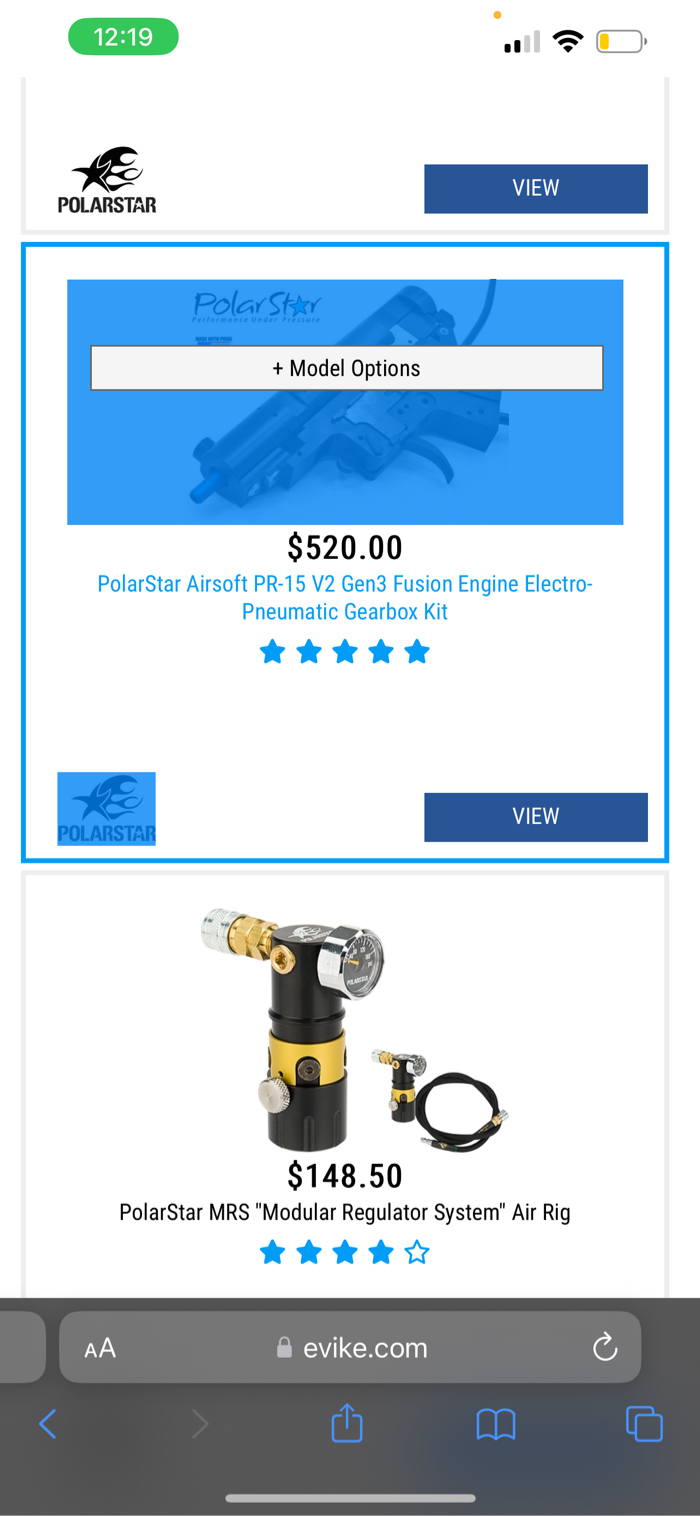Open Safari bookmarks
The image size is (700, 1516).
coord(496,1424)
